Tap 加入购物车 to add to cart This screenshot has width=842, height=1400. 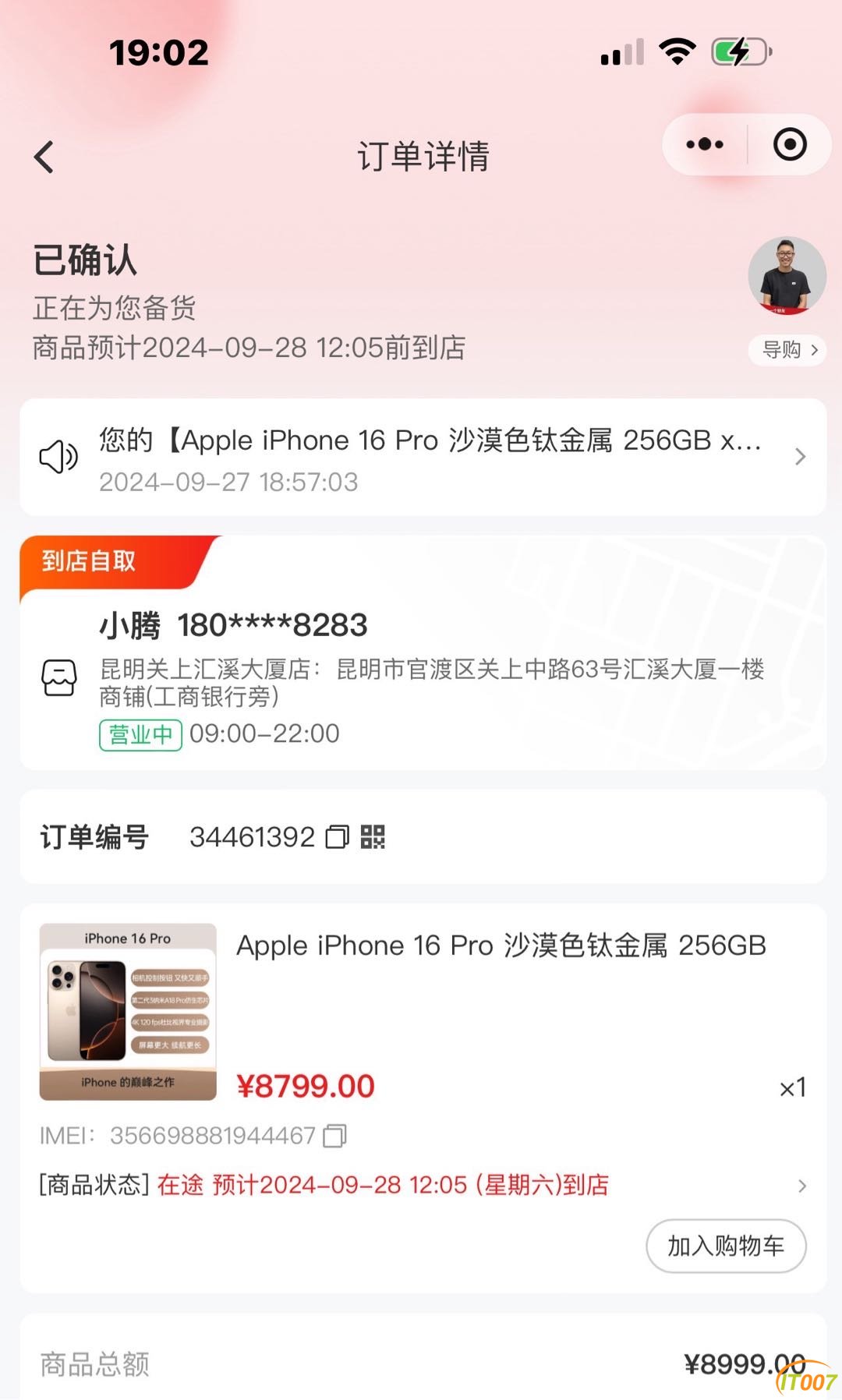pos(726,1246)
